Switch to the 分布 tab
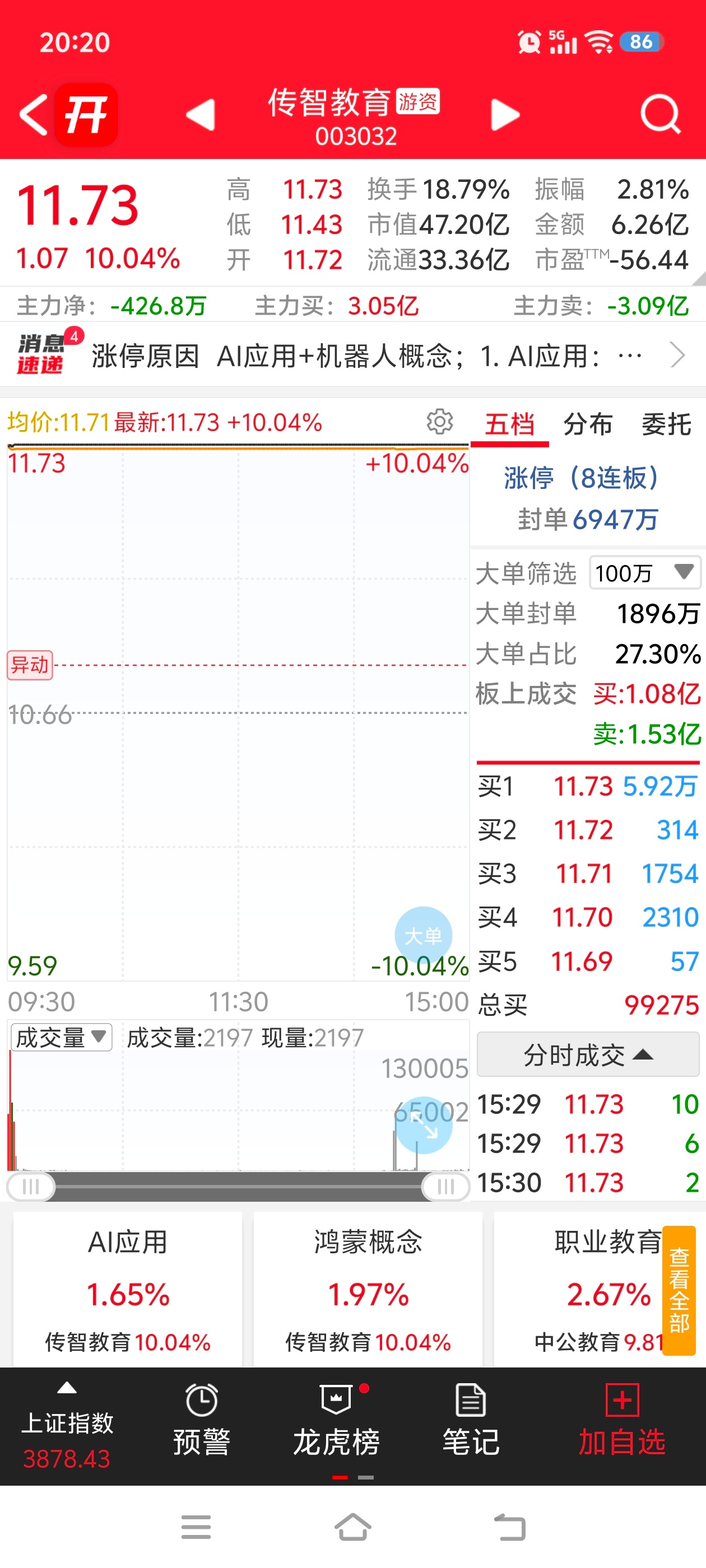 pos(587,424)
